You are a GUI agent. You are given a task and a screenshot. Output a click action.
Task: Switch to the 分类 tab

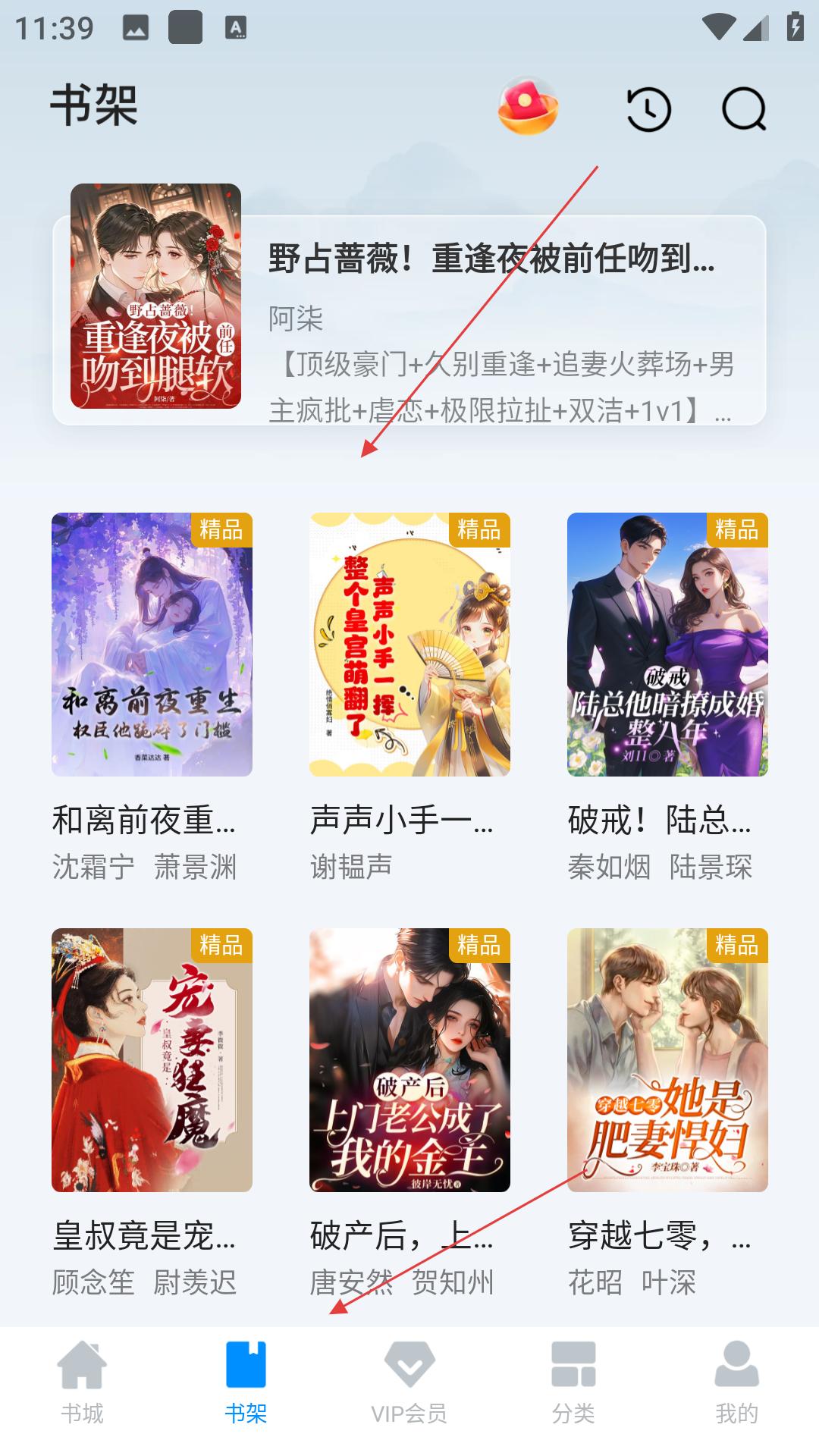coord(573,1382)
